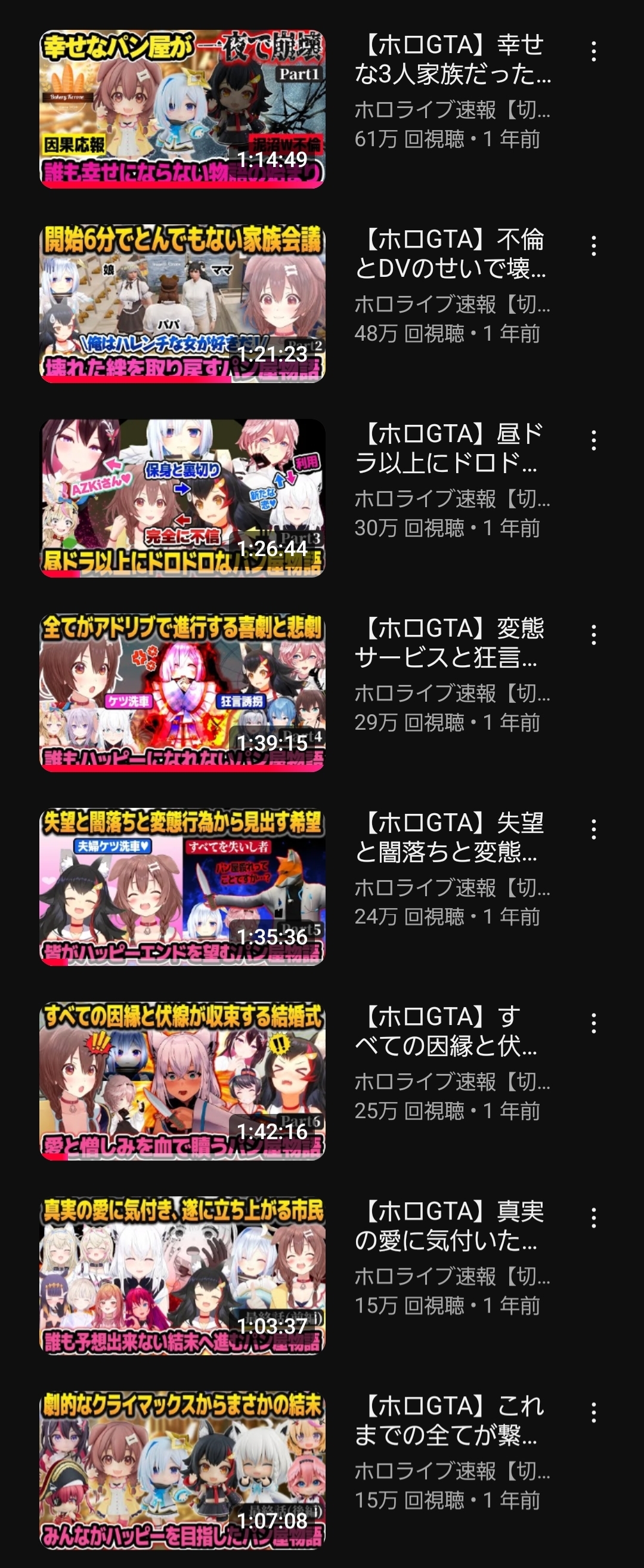Open options menu for 61万 回視聴 video
Viewport: 644px width, 1568px height.
tap(593, 52)
